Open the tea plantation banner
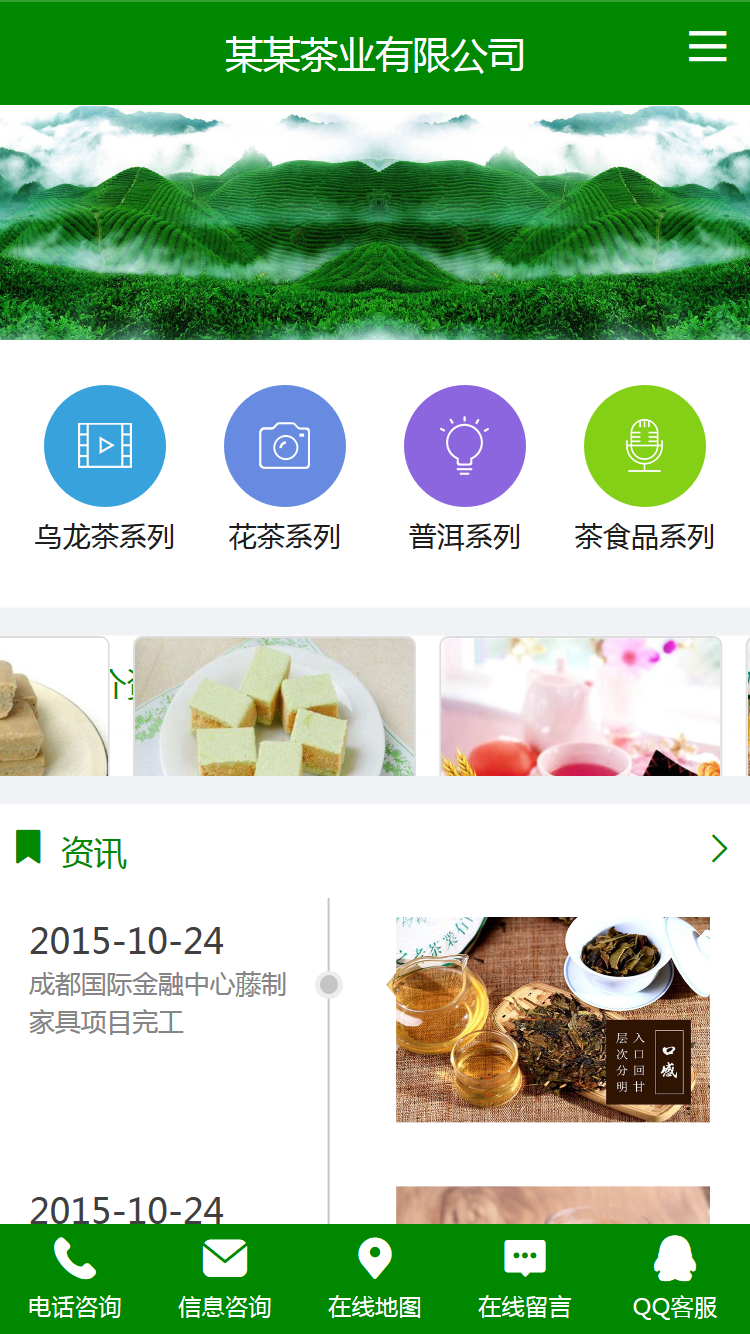 click(x=375, y=222)
